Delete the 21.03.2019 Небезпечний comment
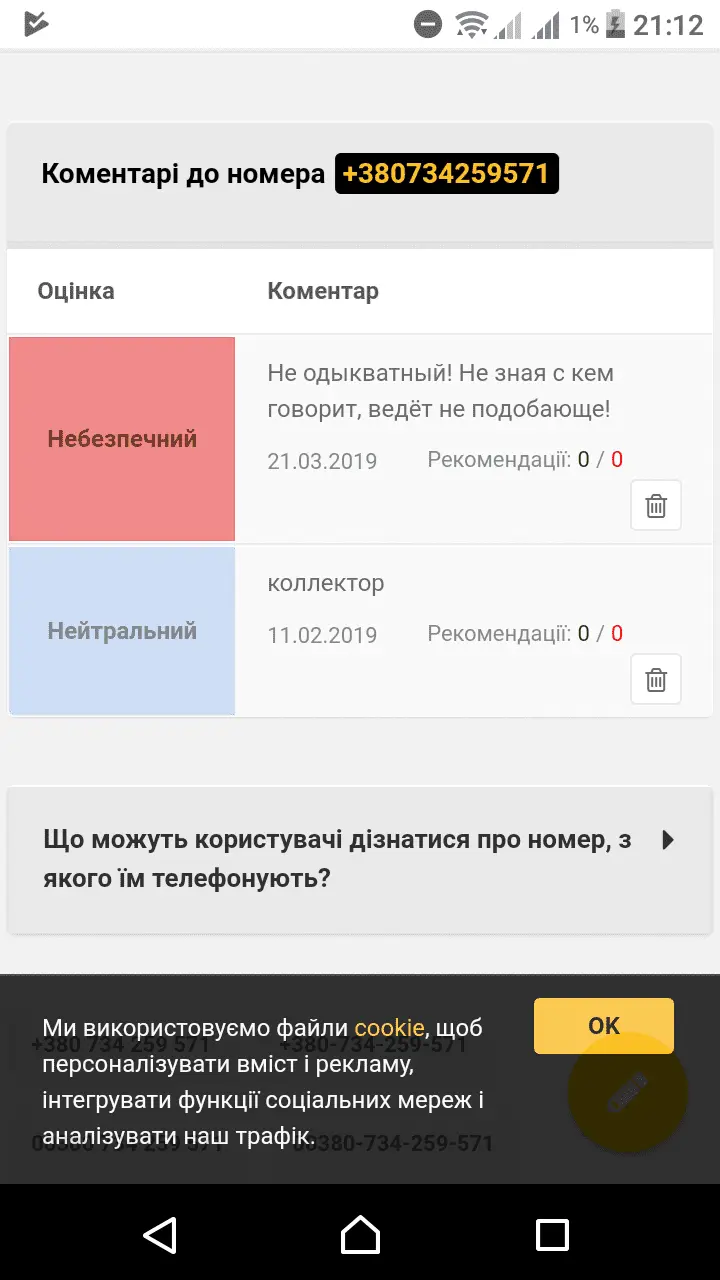Viewport: 720px width, 1280px height. [x=656, y=506]
